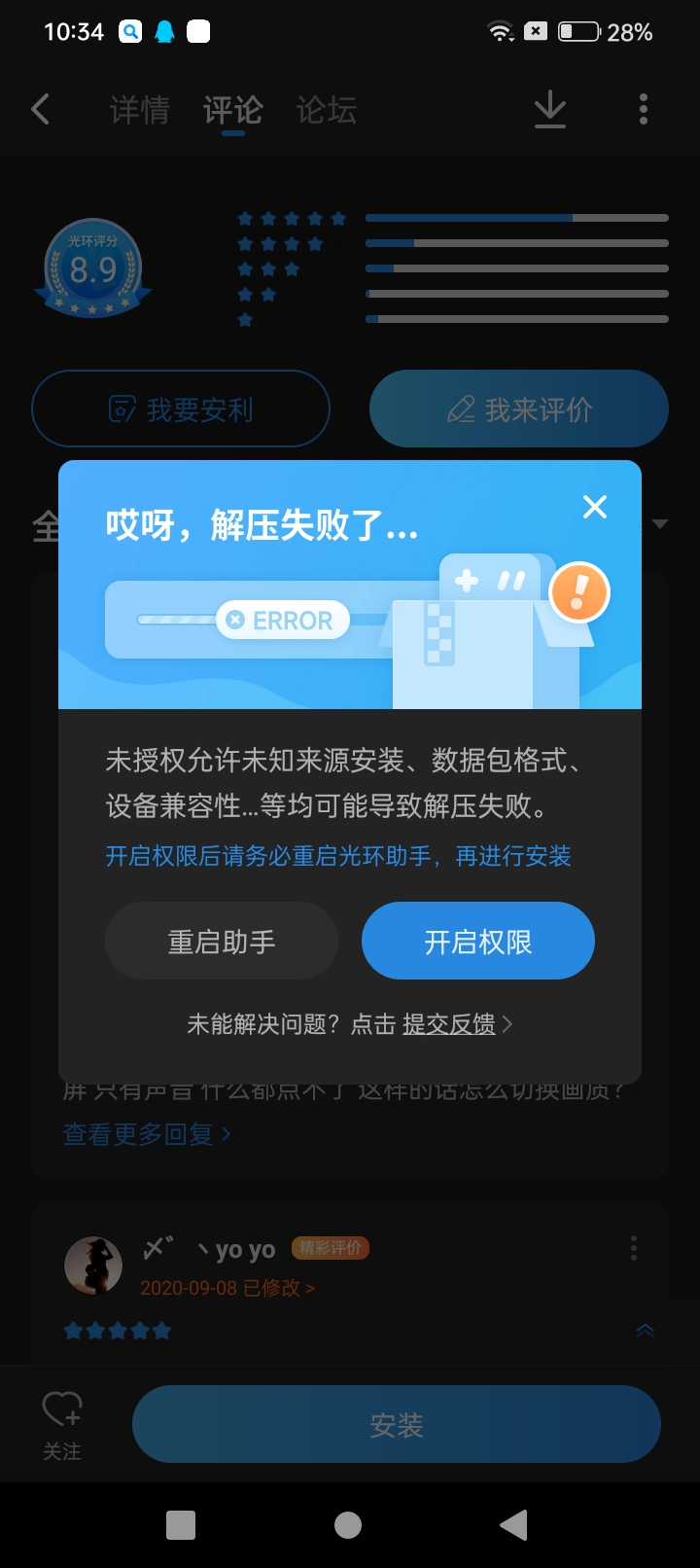
Task: Open 查看更多回复 link
Action: point(146,1134)
